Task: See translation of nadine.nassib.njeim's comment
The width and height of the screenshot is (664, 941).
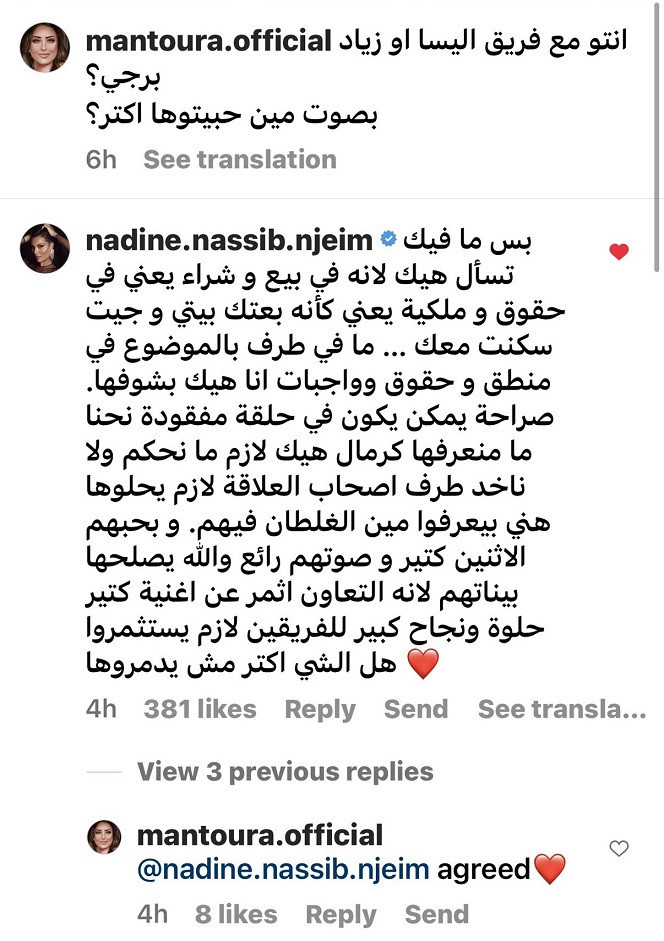Action: [x=561, y=710]
